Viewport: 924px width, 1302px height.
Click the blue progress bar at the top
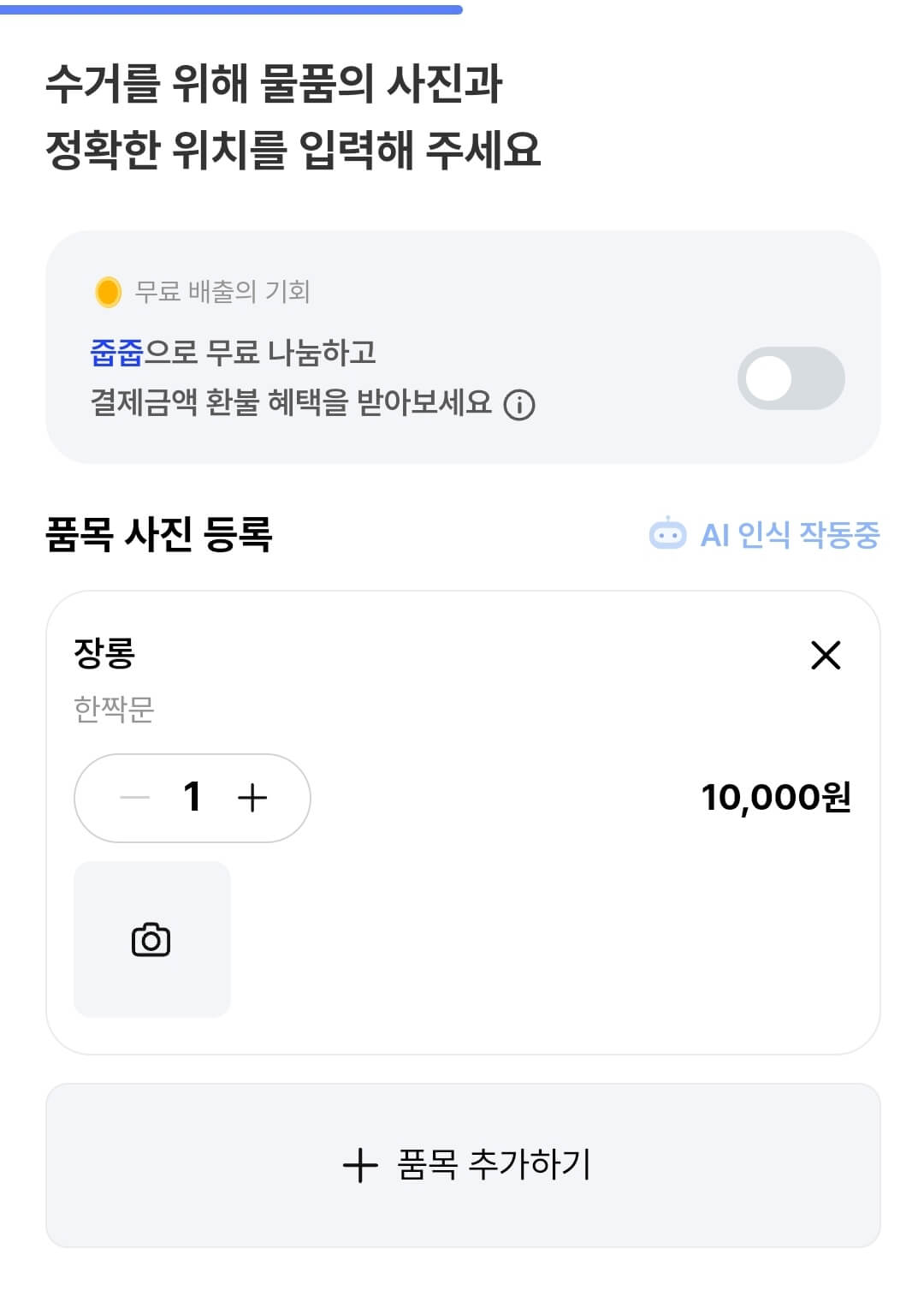click(x=231, y=10)
